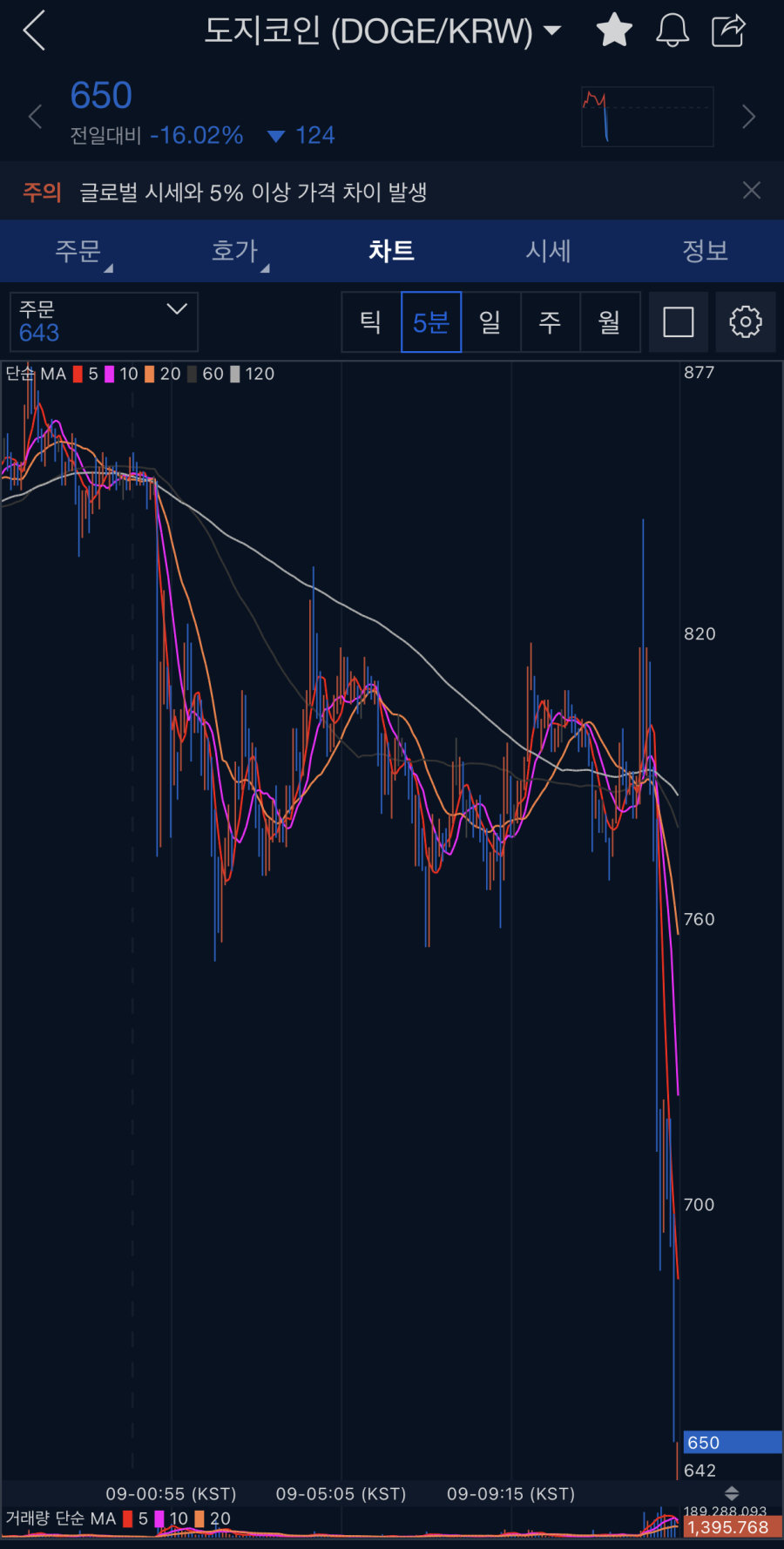Viewport: 784px width, 1549px height.
Task: Open the 도지코인 (DOGE/KRW) coin selector dropdown
Action: (x=382, y=31)
